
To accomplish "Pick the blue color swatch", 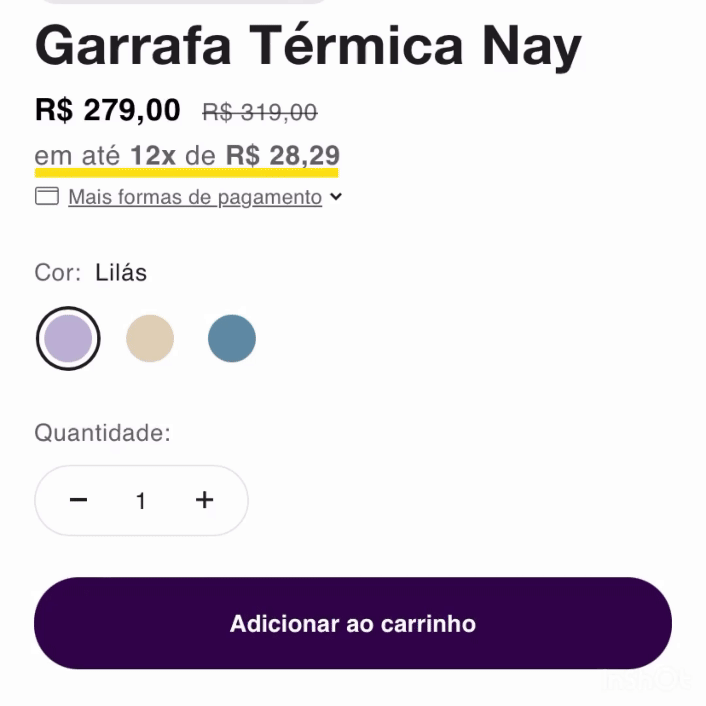I will click(232, 339).
